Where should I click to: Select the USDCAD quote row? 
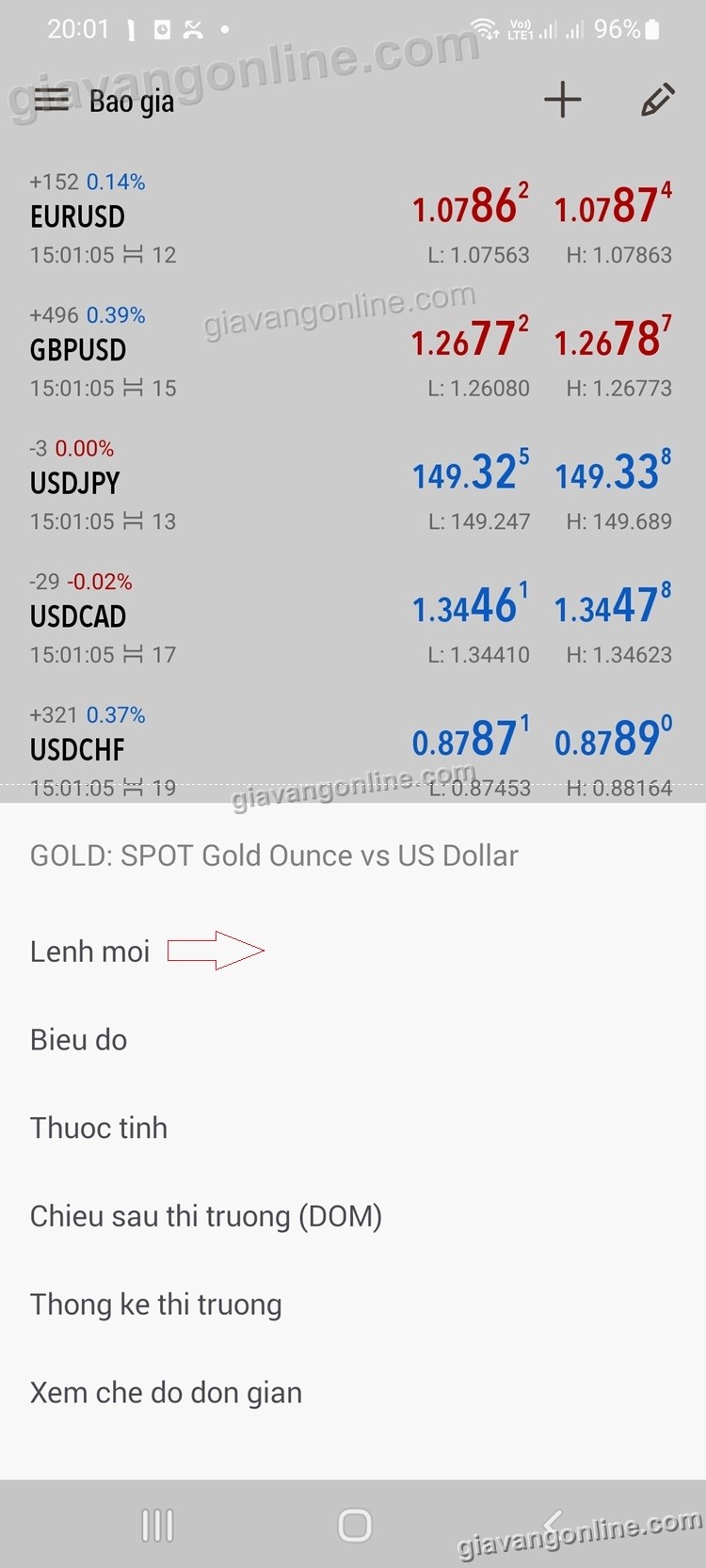[353, 617]
